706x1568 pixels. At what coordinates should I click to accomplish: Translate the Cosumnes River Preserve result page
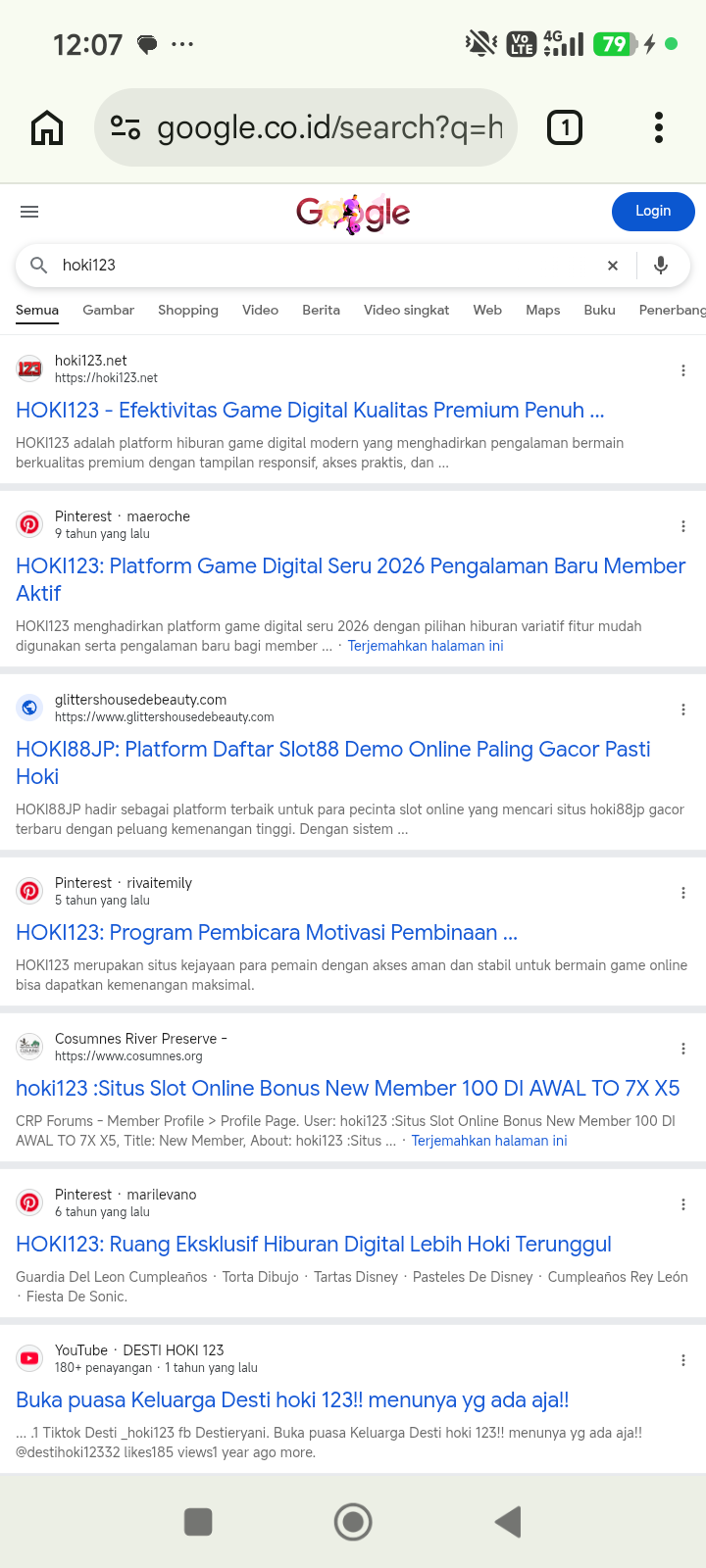pos(489,1141)
